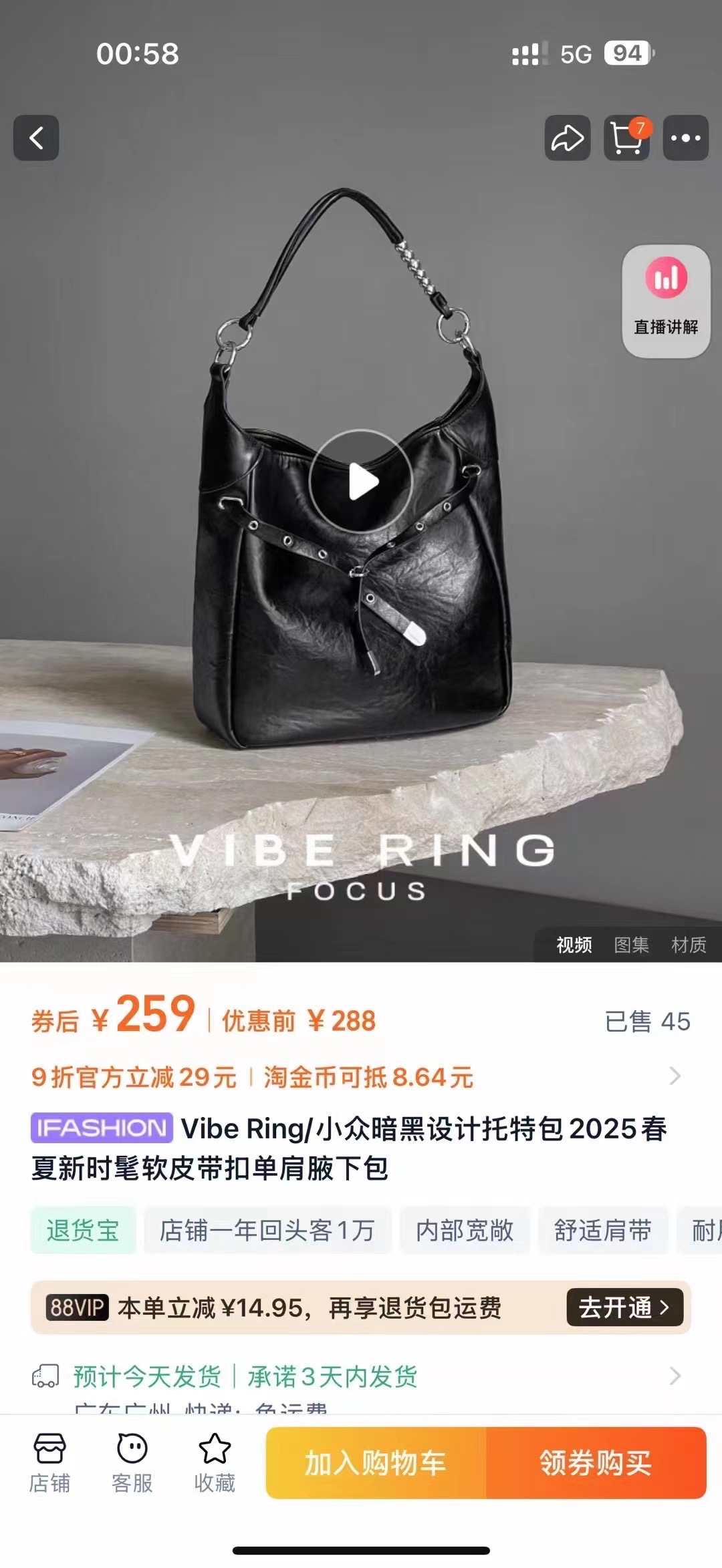Open 直播讲解 live explanation
This screenshot has height=1568, width=722.
pos(666,301)
